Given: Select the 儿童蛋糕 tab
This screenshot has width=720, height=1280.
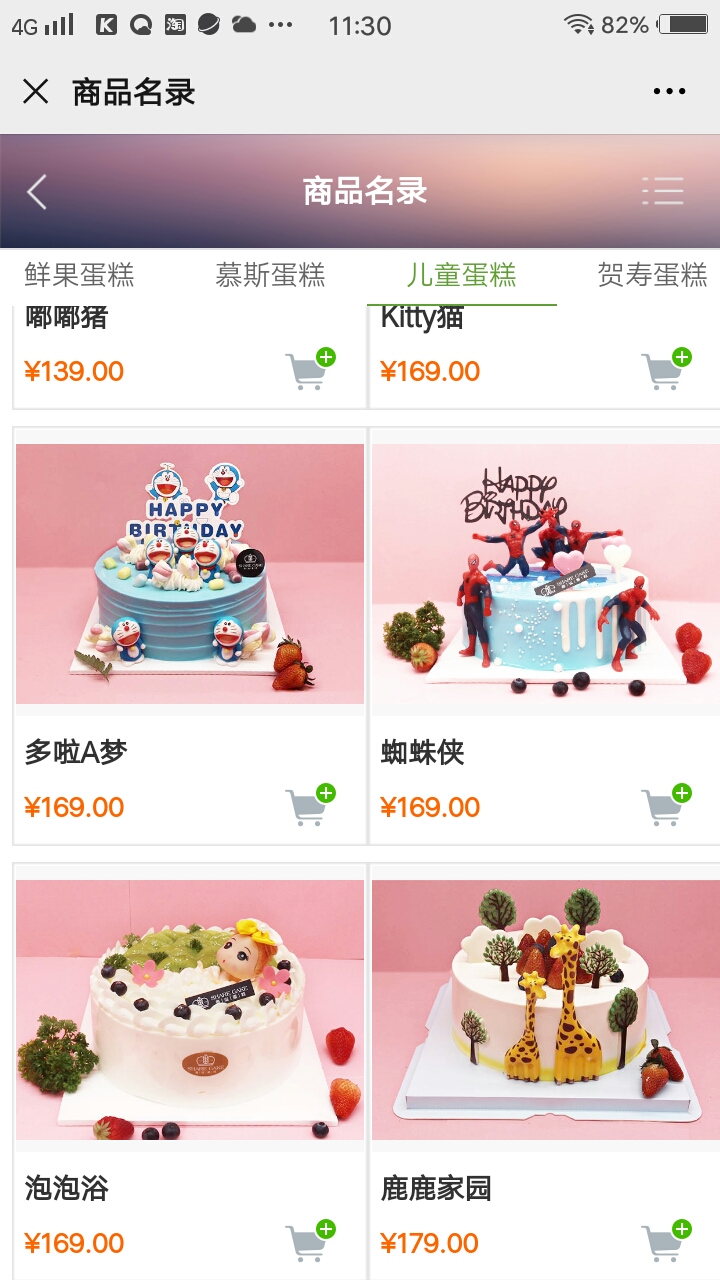Looking at the screenshot, I should (x=461, y=274).
